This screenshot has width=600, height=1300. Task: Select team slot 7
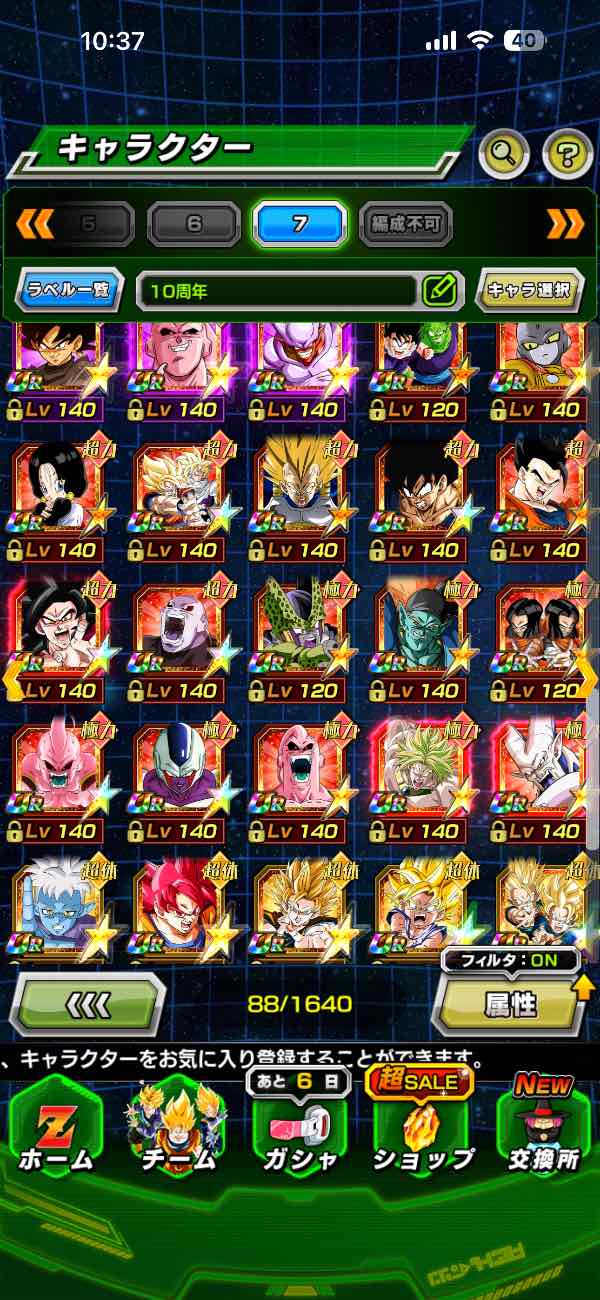299,224
